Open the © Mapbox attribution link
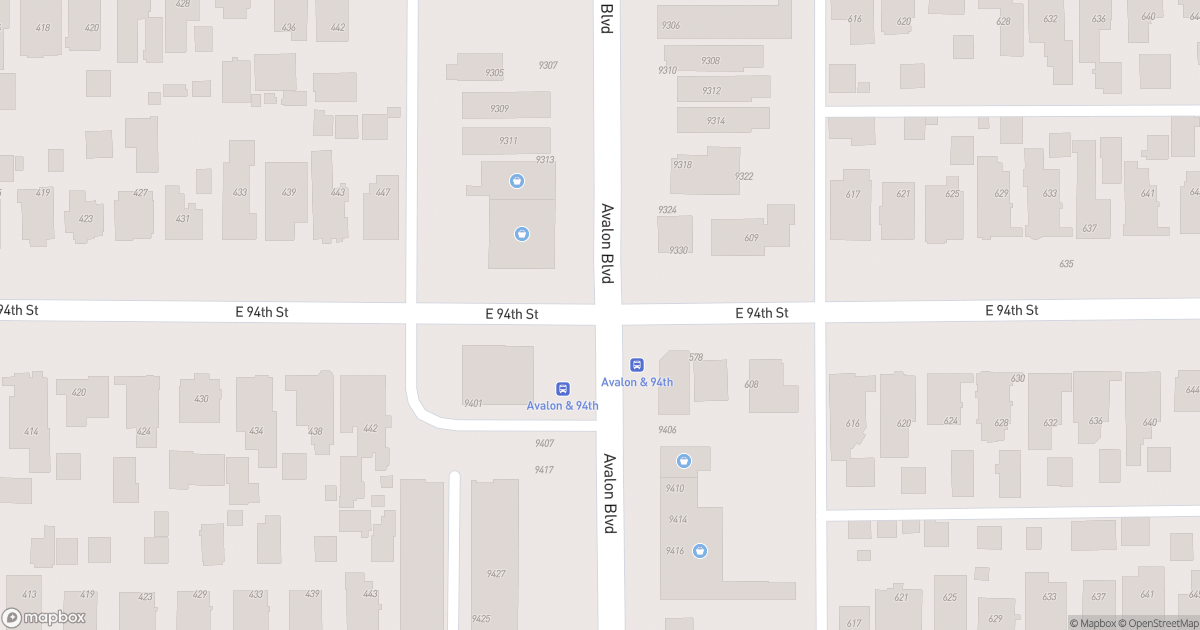This screenshot has height=630, width=1200. pyautogui.click(x=1094, y=623)
